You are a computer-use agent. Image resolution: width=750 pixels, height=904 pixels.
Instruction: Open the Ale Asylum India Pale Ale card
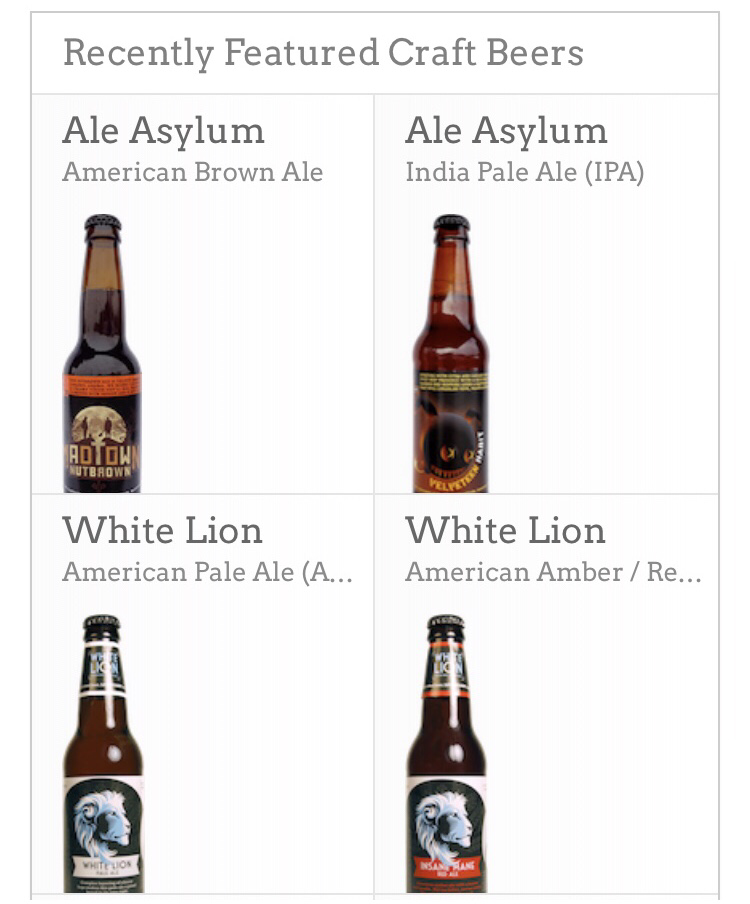546,294
